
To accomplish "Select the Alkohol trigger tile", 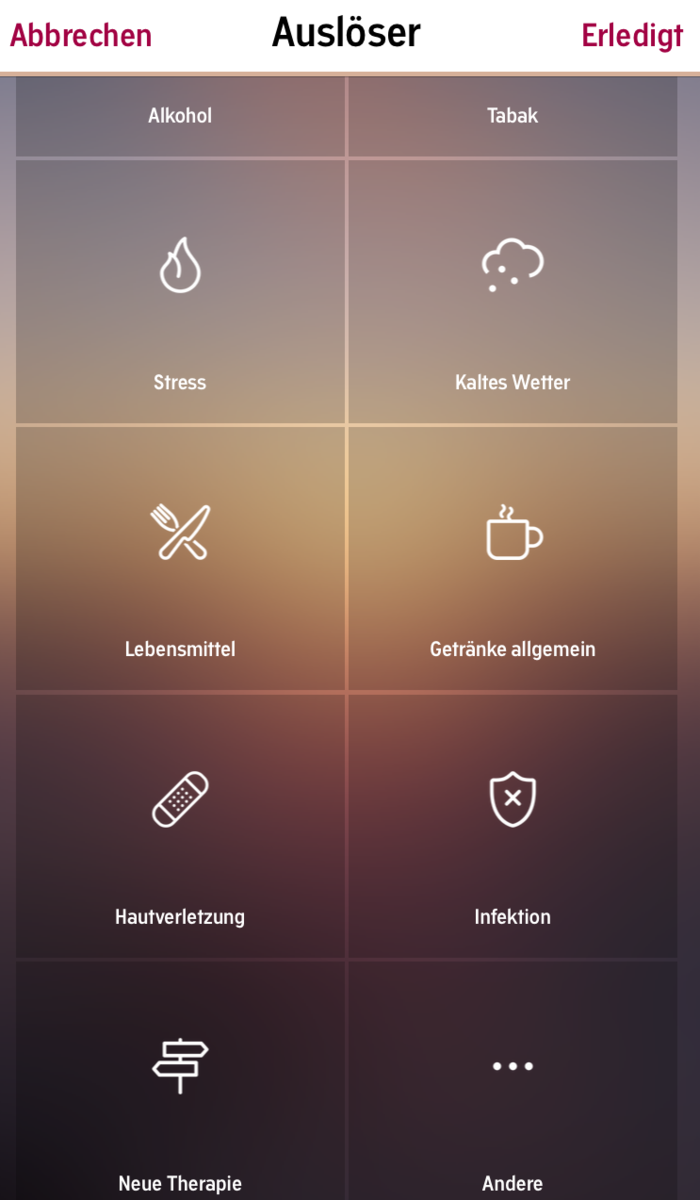I will click(180, 116).
